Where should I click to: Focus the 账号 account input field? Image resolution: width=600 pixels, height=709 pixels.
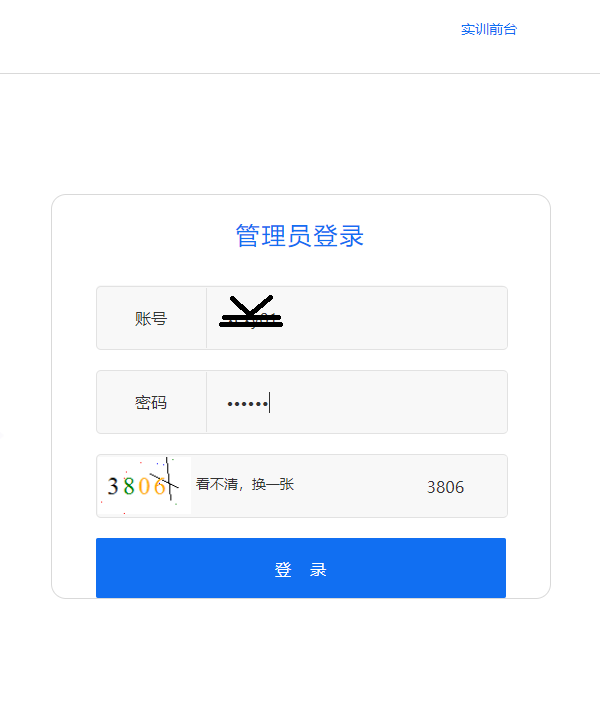[356, 318]
